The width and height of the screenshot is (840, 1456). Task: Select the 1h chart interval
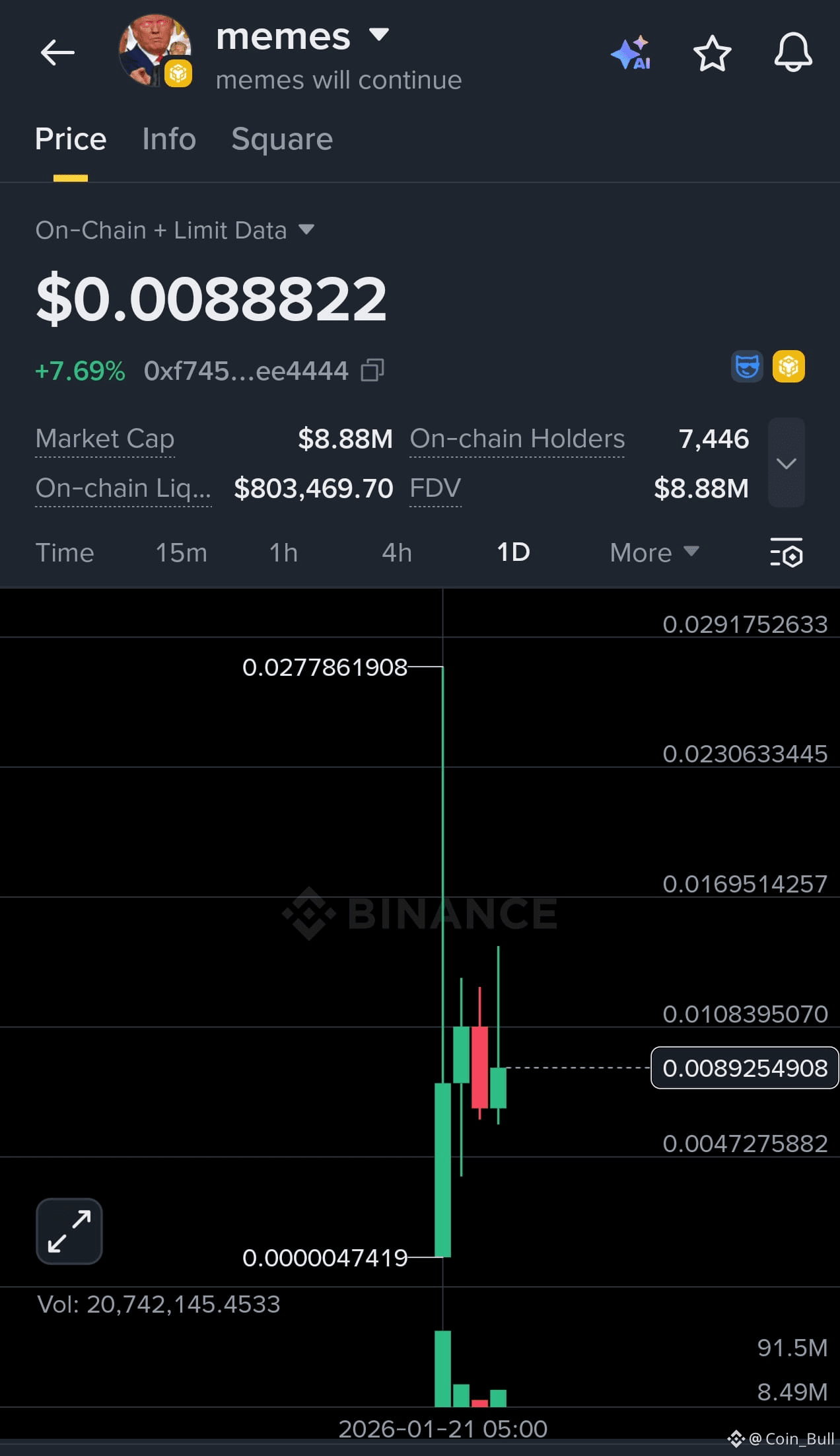coord(283,553)
